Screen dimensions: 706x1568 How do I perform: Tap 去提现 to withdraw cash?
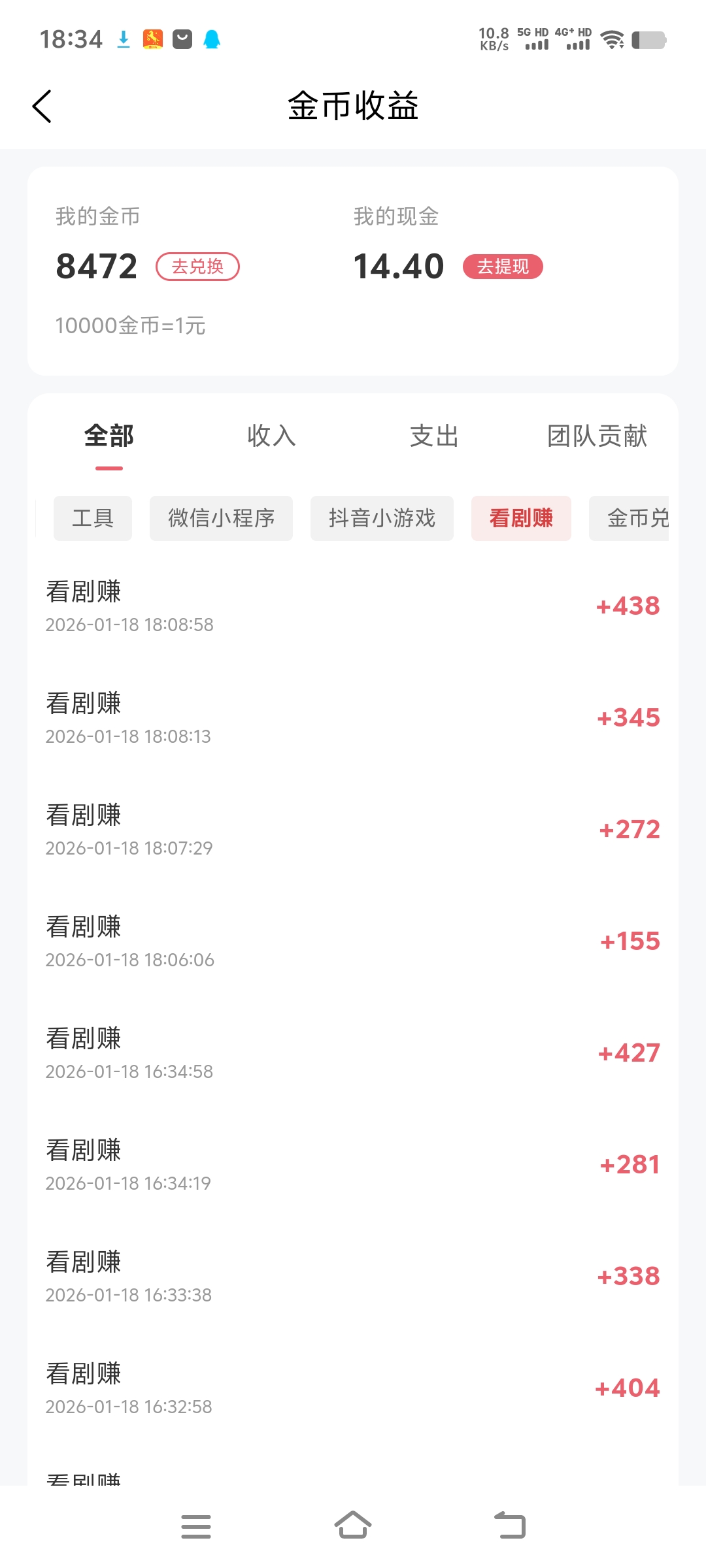502,267
